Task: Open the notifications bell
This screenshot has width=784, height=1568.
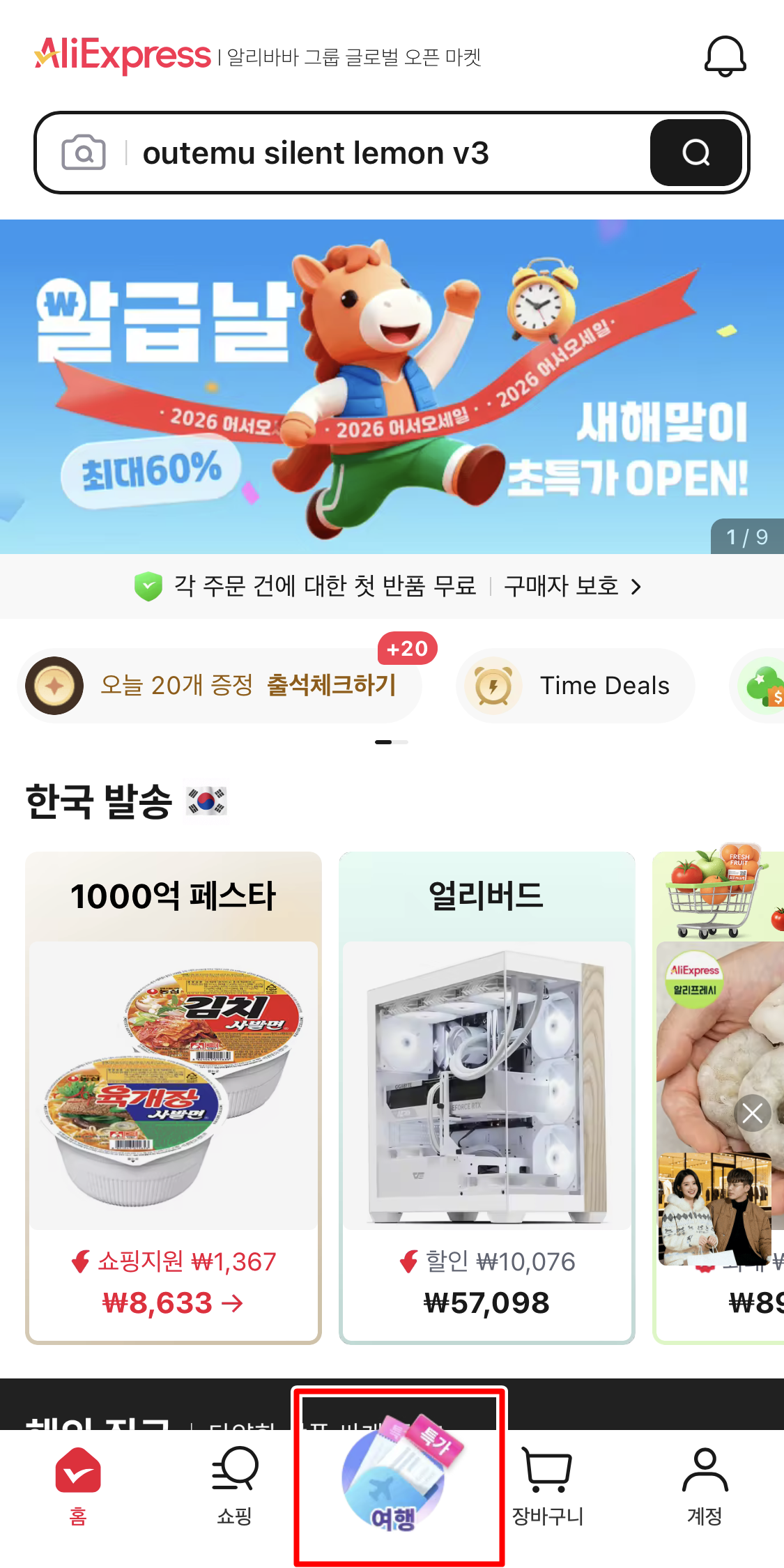Action: click(725, 56)
